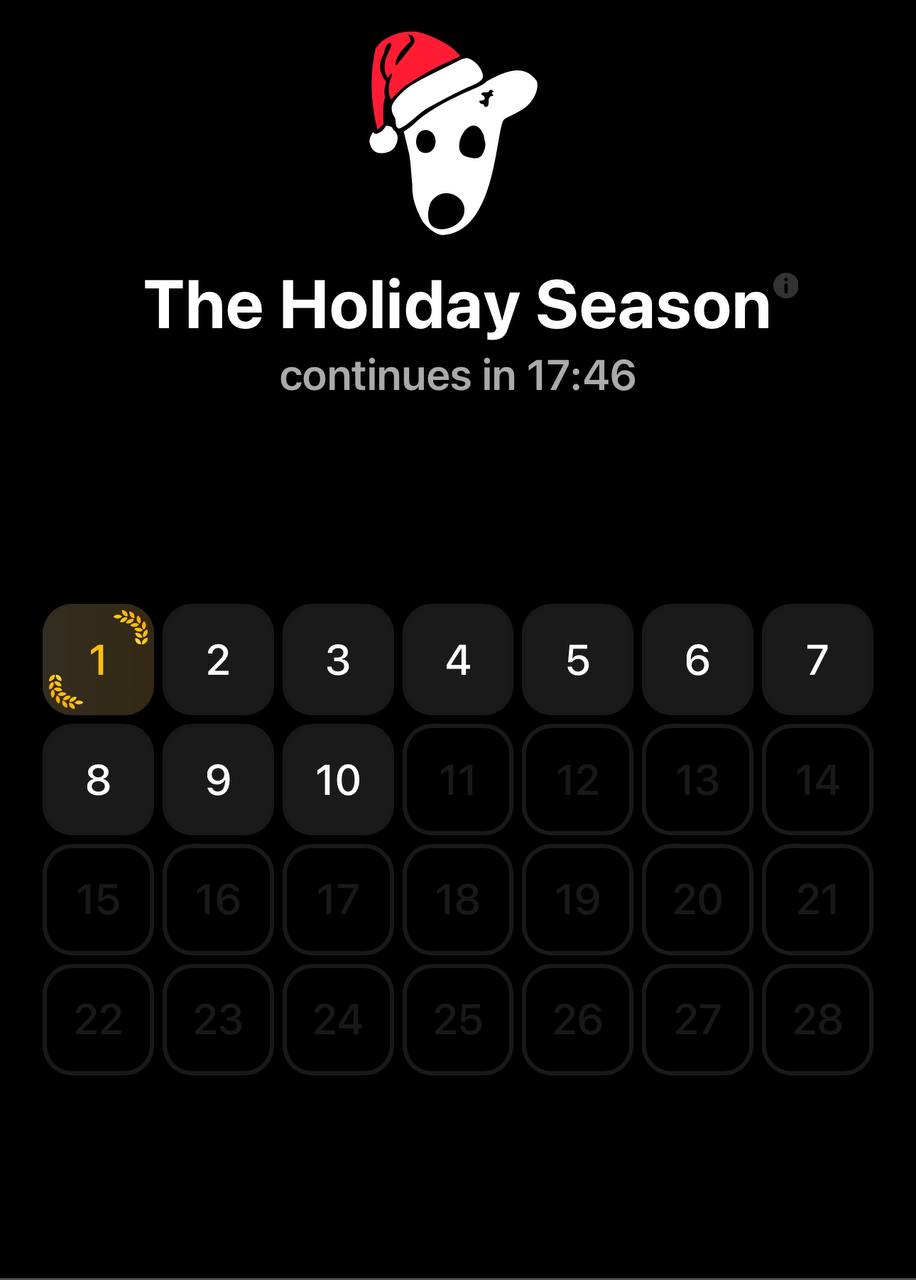Choose day 5 tile
Image resolution: width=916 pixels, height=1280 pixels.
578,660
